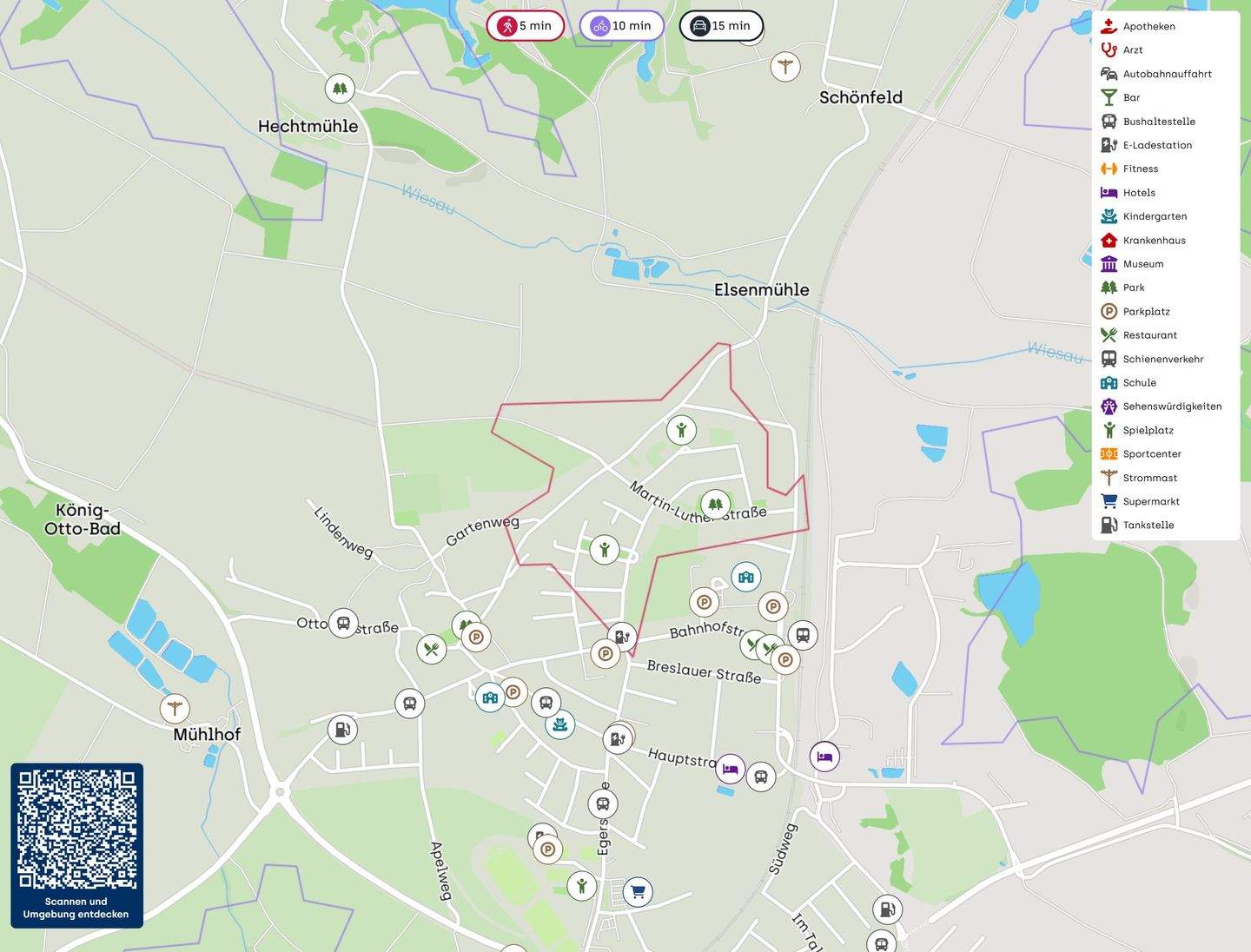Tap the Strommast marker near Mühlhof
The width and height of the screenshot is (1251, 952).
point(175,708)
